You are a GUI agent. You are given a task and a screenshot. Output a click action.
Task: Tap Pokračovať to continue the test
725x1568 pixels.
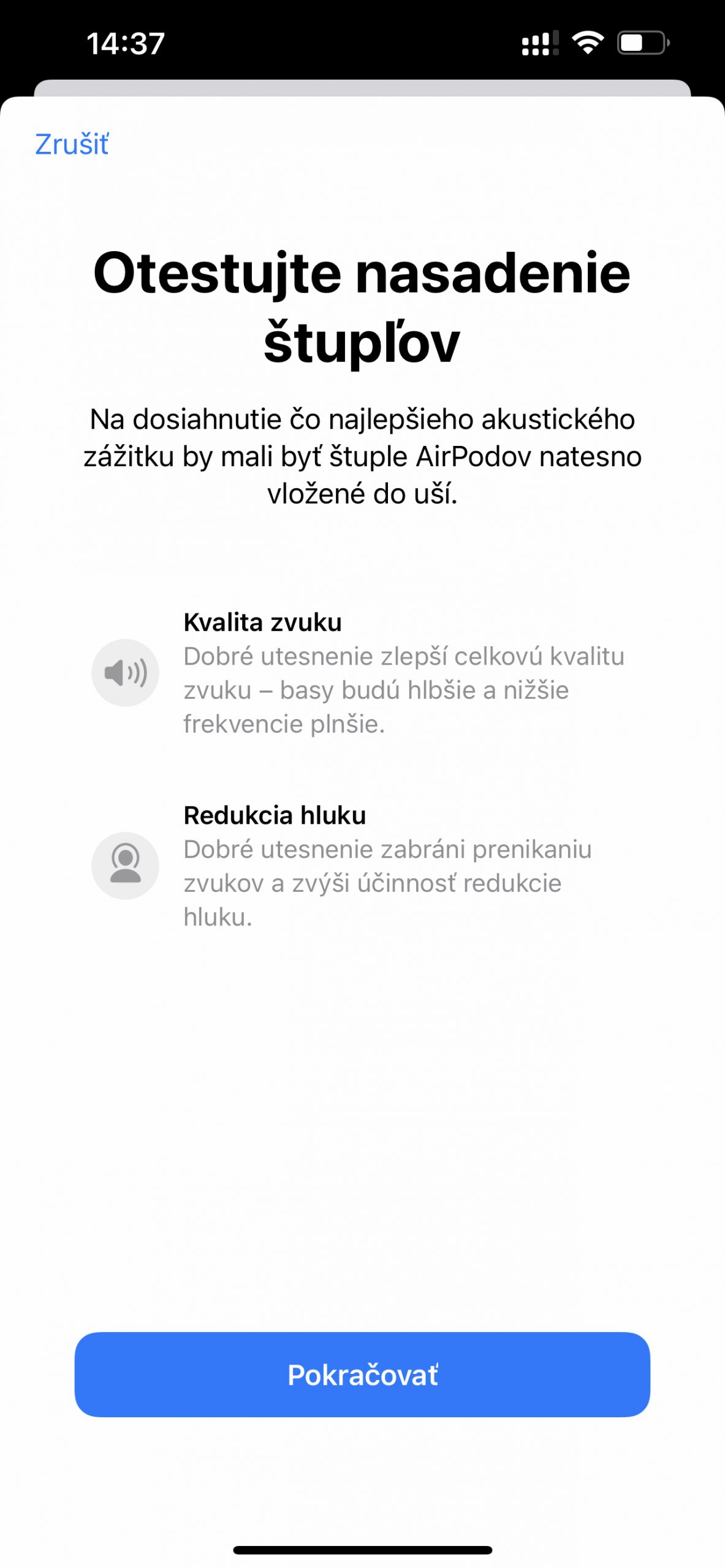coord(362,1374)
